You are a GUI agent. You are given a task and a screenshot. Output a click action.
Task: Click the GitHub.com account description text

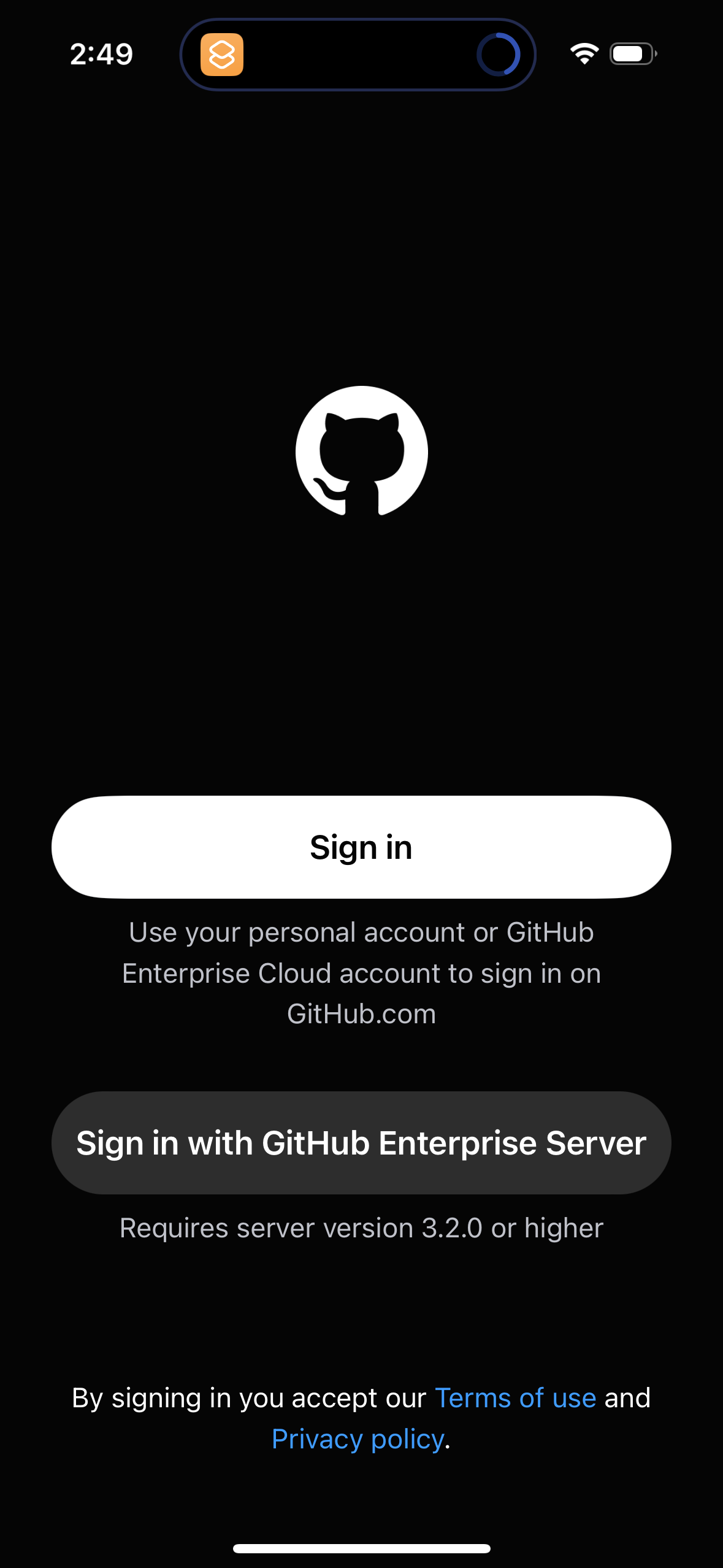tap(361, 973)
